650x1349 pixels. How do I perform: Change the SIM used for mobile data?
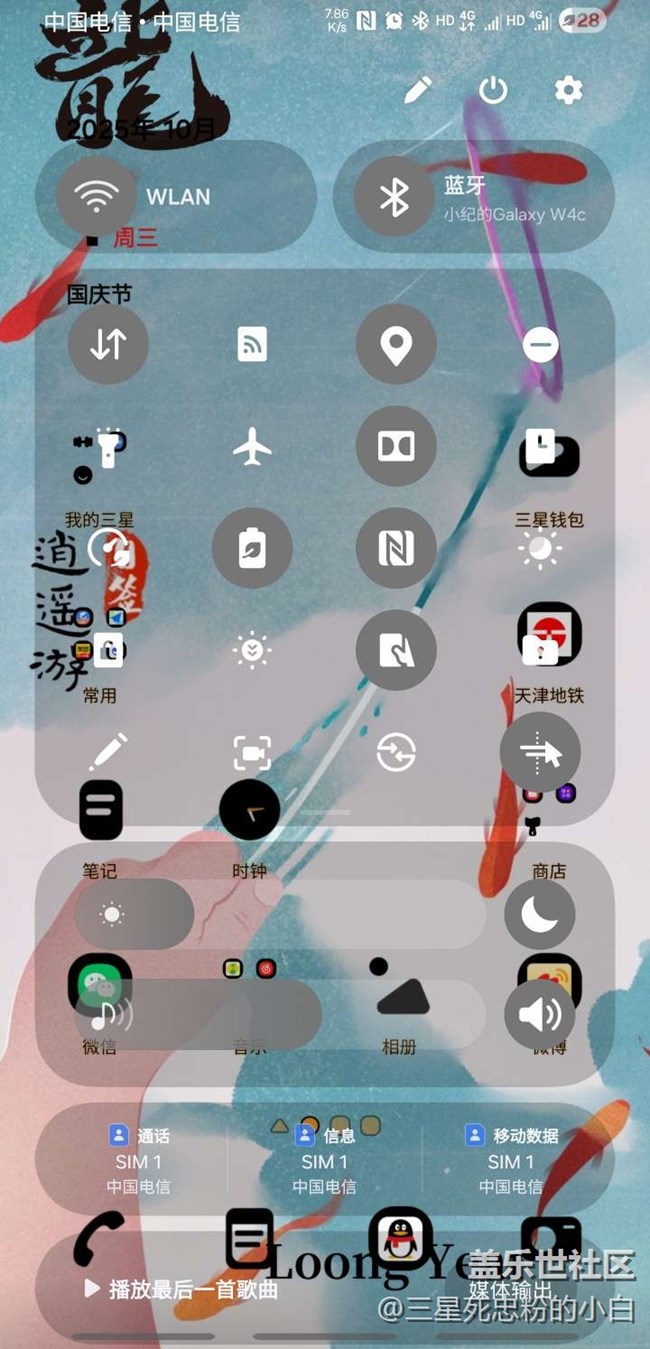tap(511, 1160)
